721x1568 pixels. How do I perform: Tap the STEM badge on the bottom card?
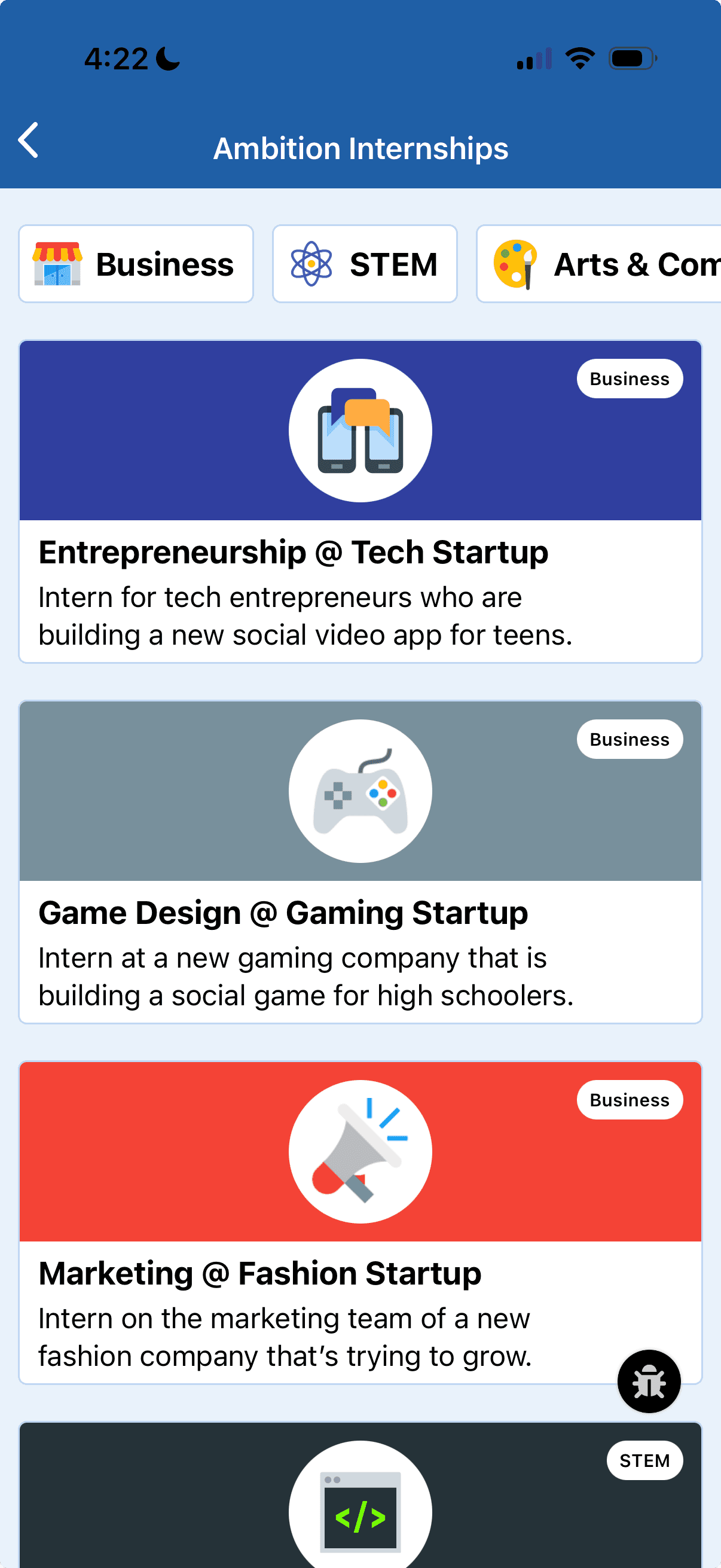tap(645, 1460)
